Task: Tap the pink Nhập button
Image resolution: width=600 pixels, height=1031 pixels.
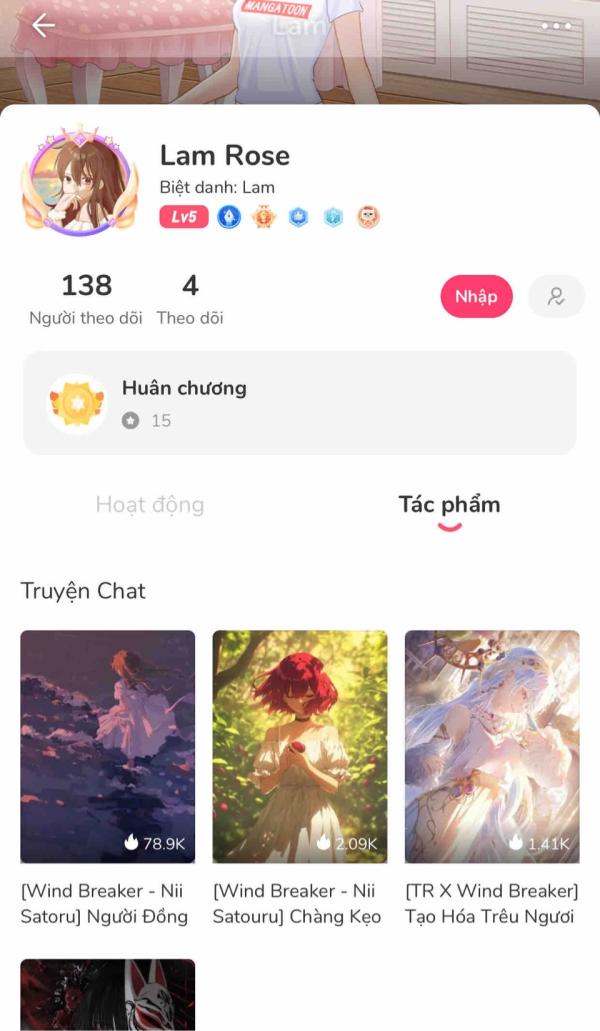Action: 476,297
